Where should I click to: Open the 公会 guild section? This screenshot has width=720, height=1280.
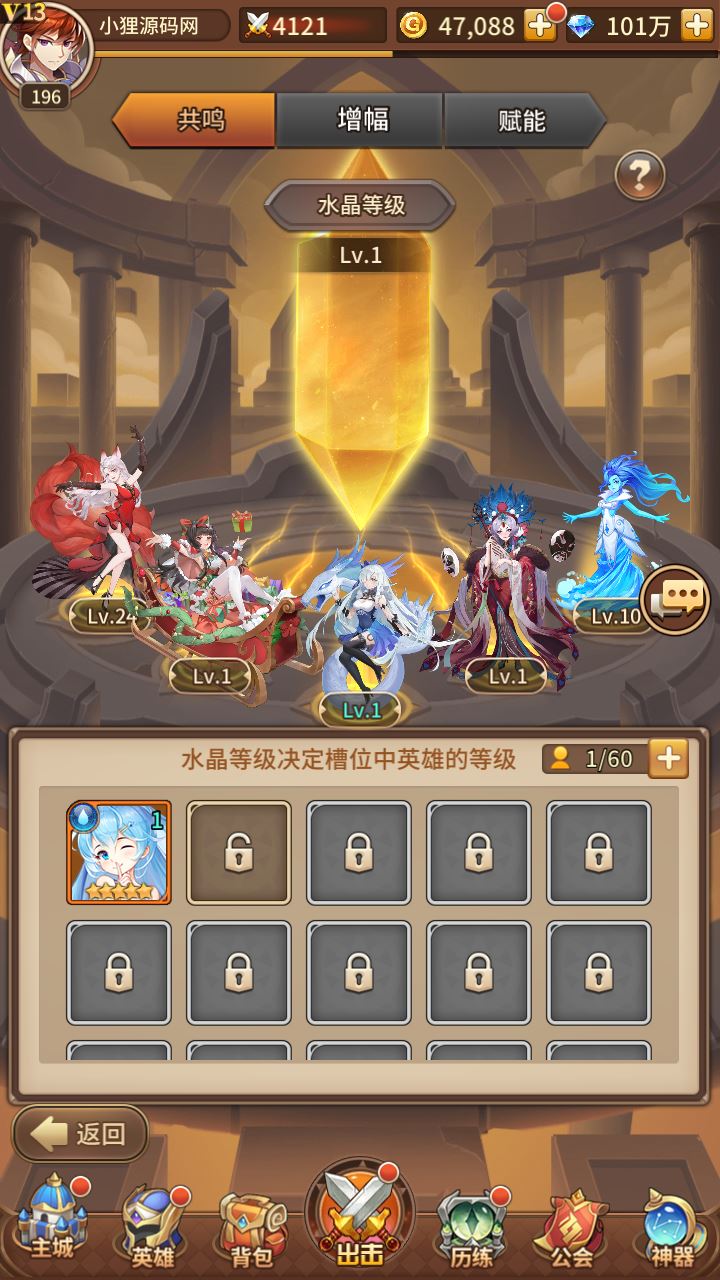coord(572,1228)
